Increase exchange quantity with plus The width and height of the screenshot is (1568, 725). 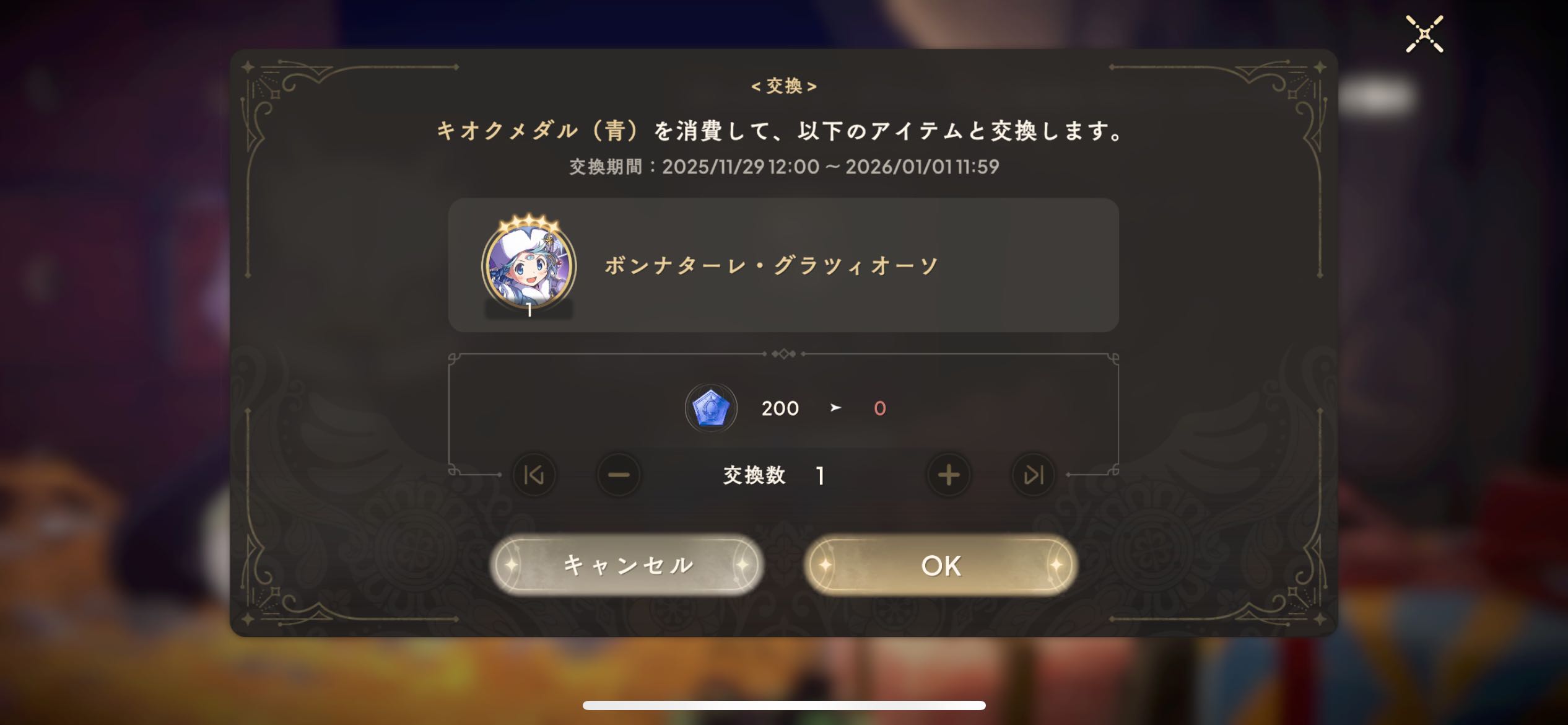tap(948, 475)
